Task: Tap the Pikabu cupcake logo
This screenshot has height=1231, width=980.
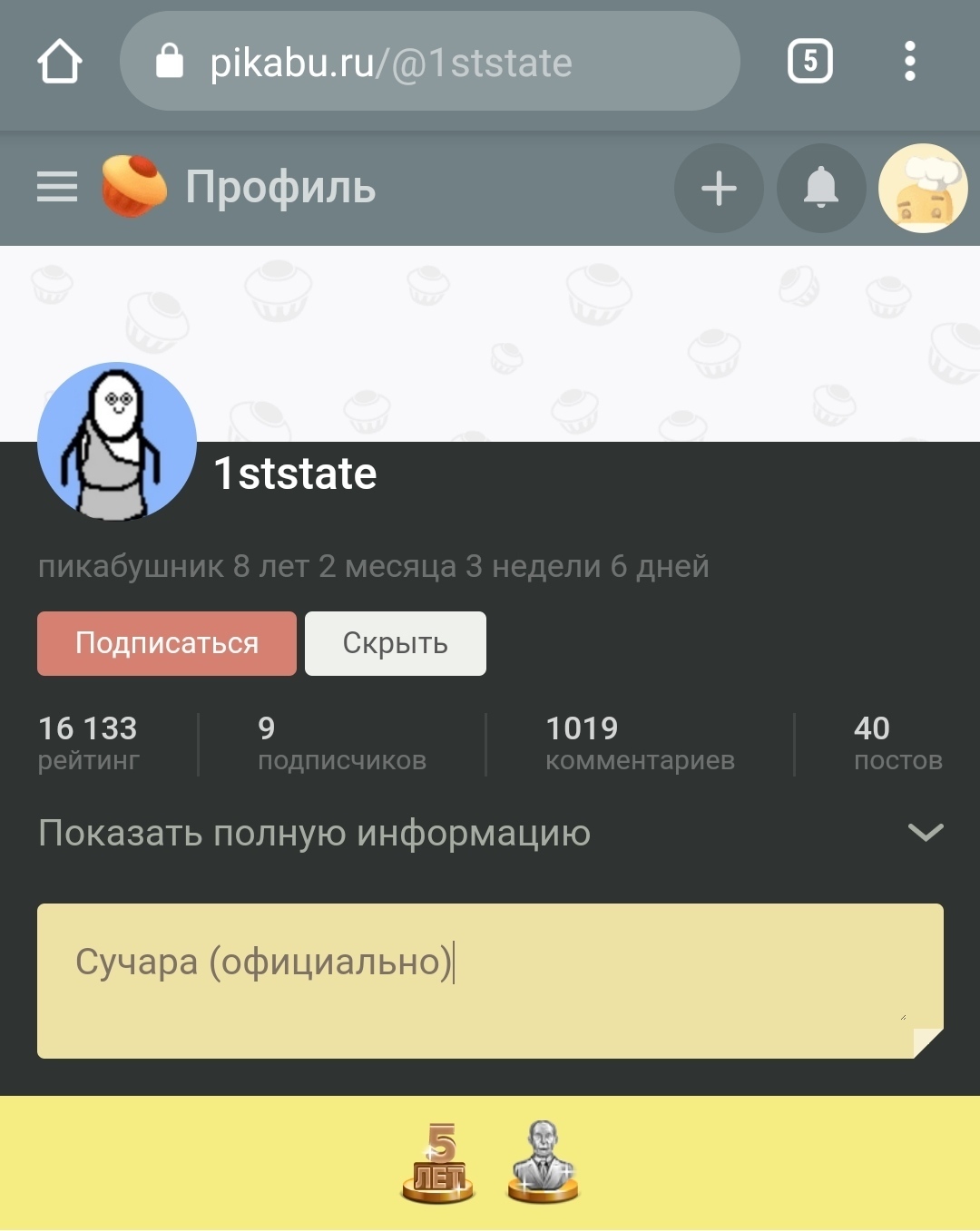Action: [134, 187]
